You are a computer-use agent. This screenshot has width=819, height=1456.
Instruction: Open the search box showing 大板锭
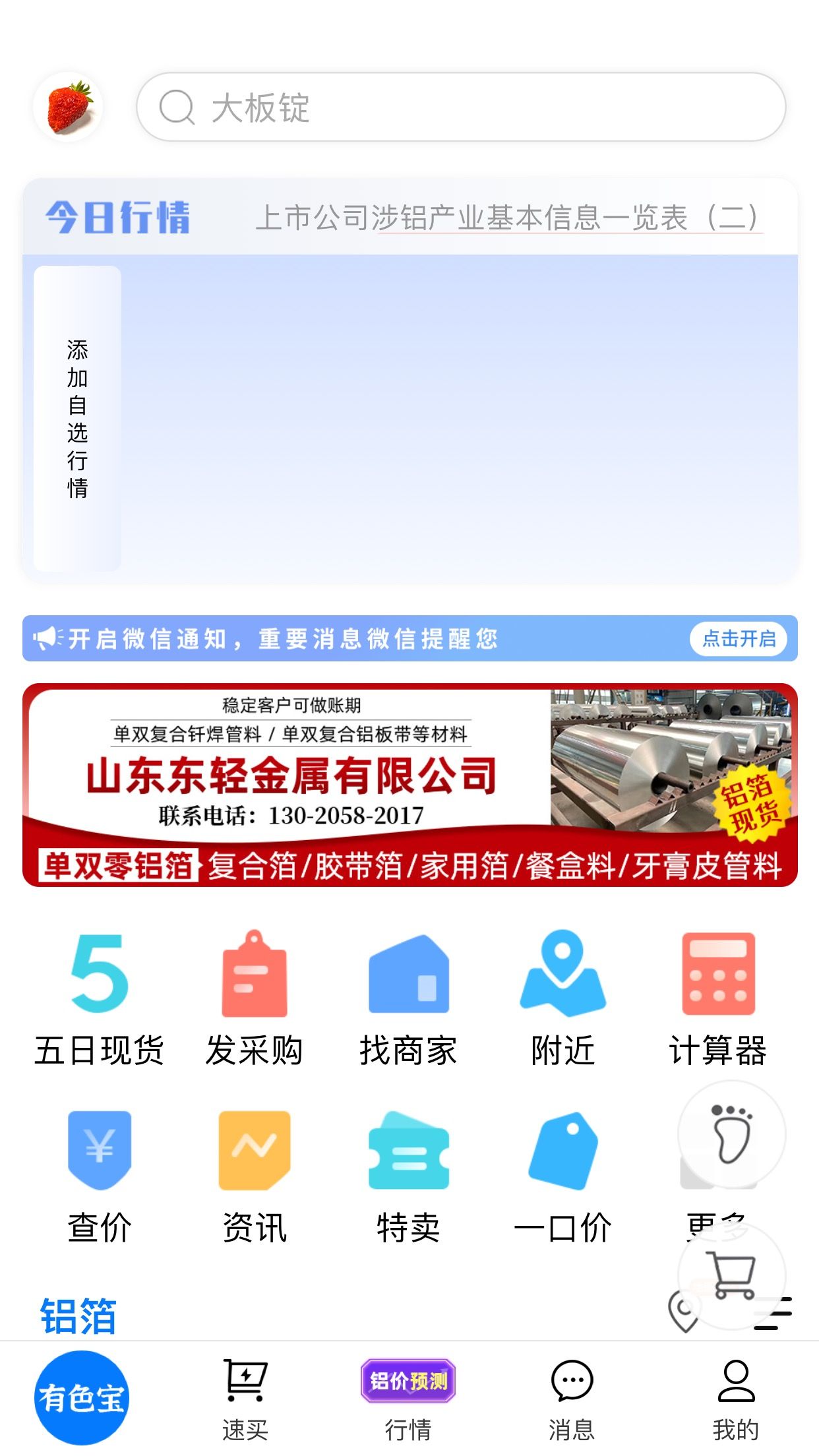[460, 107]
